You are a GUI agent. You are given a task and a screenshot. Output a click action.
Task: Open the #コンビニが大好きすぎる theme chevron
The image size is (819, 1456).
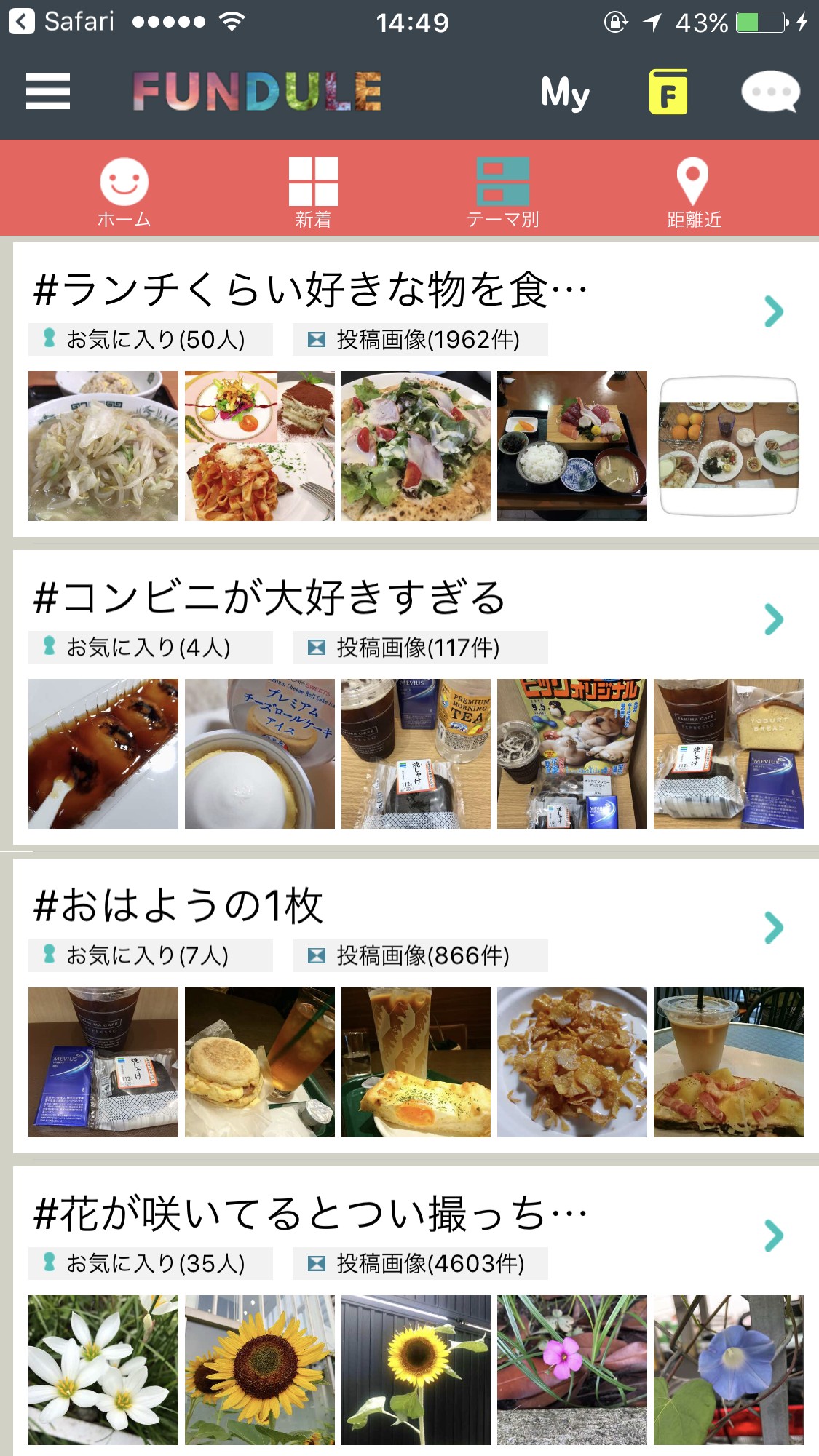click(x=773, y=620)
